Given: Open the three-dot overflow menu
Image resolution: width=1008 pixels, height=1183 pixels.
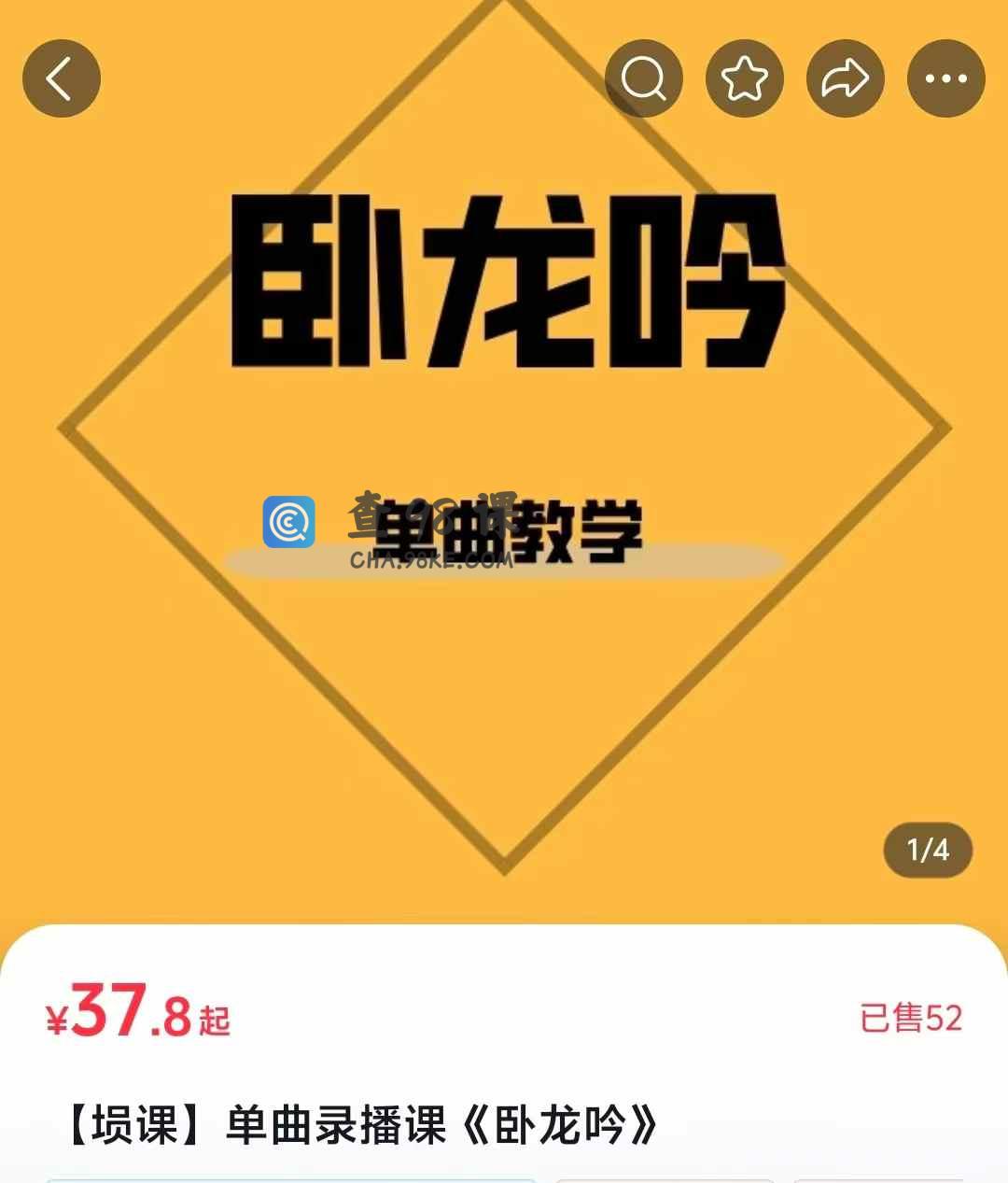Looking at the screenshot, I should pyautogui.click(x=946, y=78).
